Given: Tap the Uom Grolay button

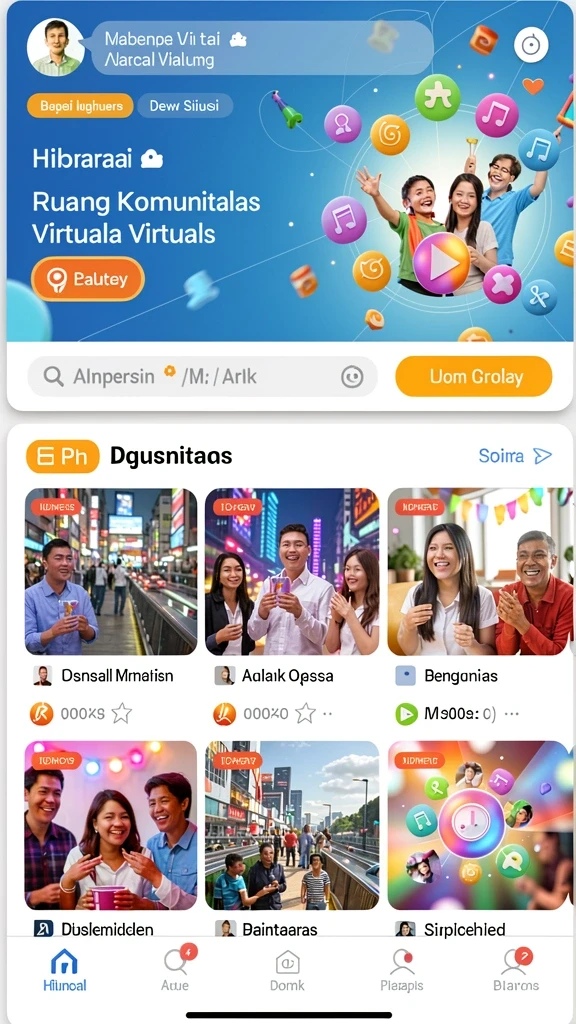Looking at the screenshot, I should [474, 376].
